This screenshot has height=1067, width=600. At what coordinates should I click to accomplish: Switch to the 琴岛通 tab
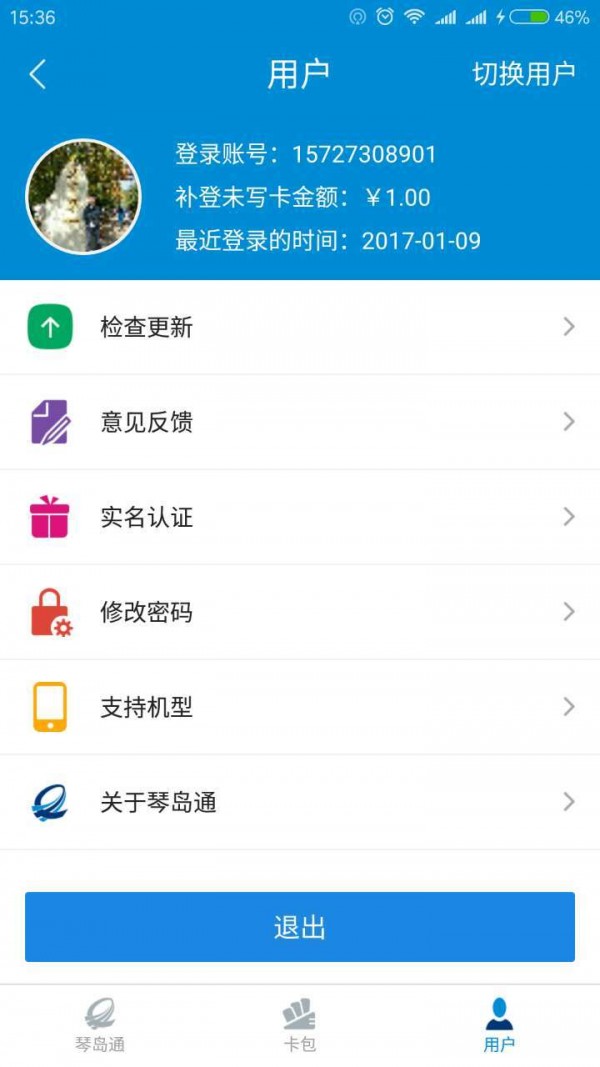(100, 1026)
